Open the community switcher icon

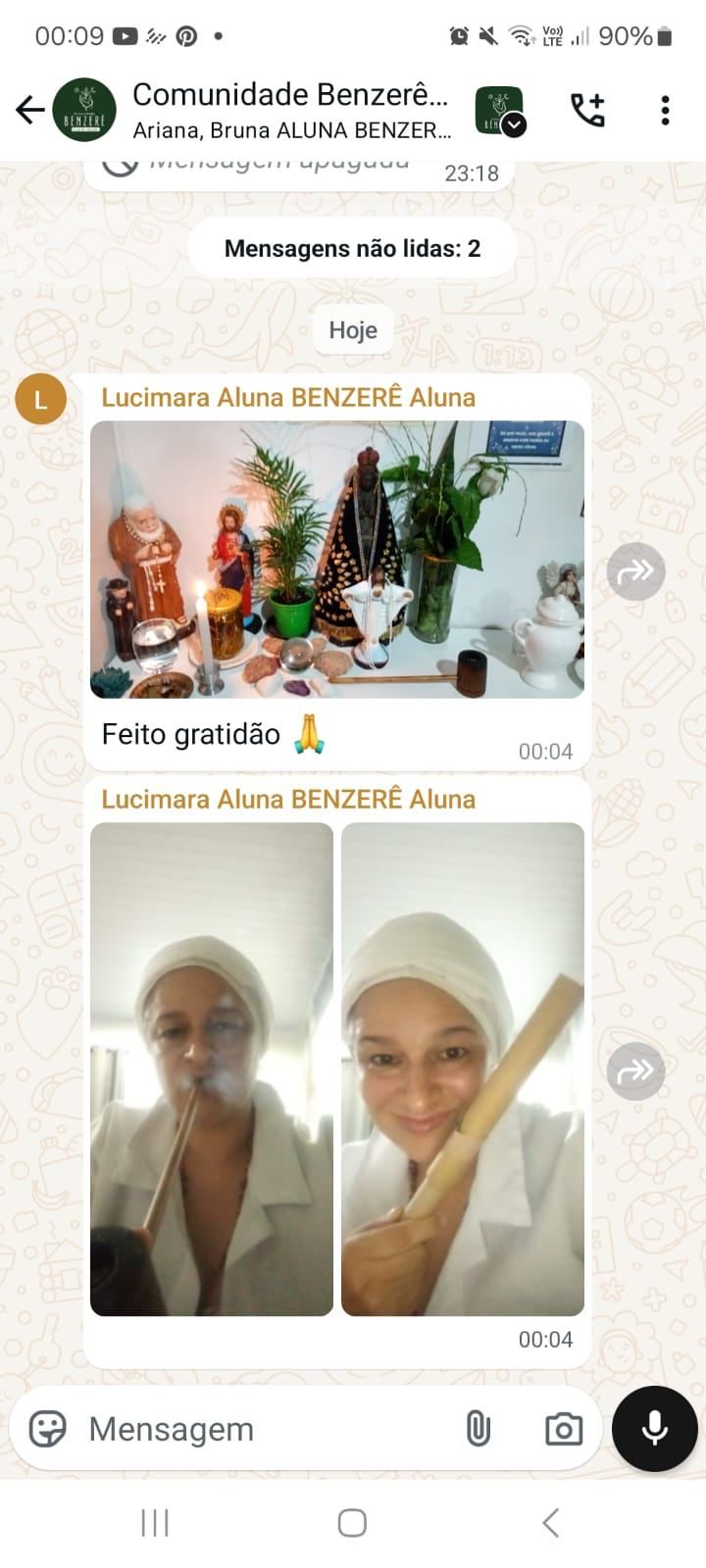500,111
